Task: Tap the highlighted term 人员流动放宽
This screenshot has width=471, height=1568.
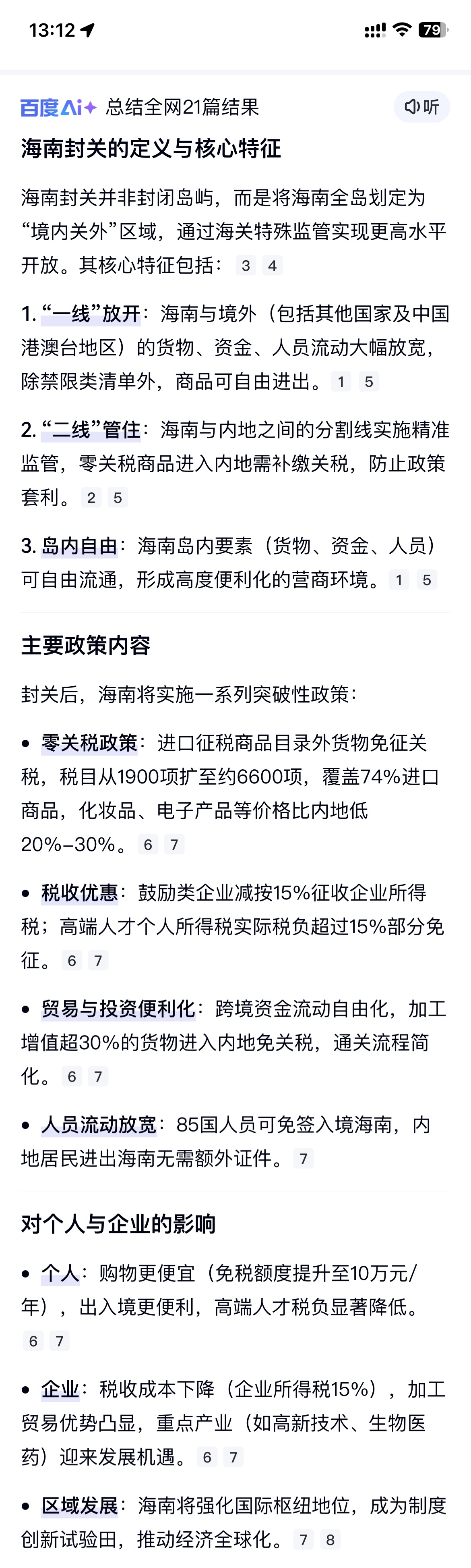Action: 99,1125
